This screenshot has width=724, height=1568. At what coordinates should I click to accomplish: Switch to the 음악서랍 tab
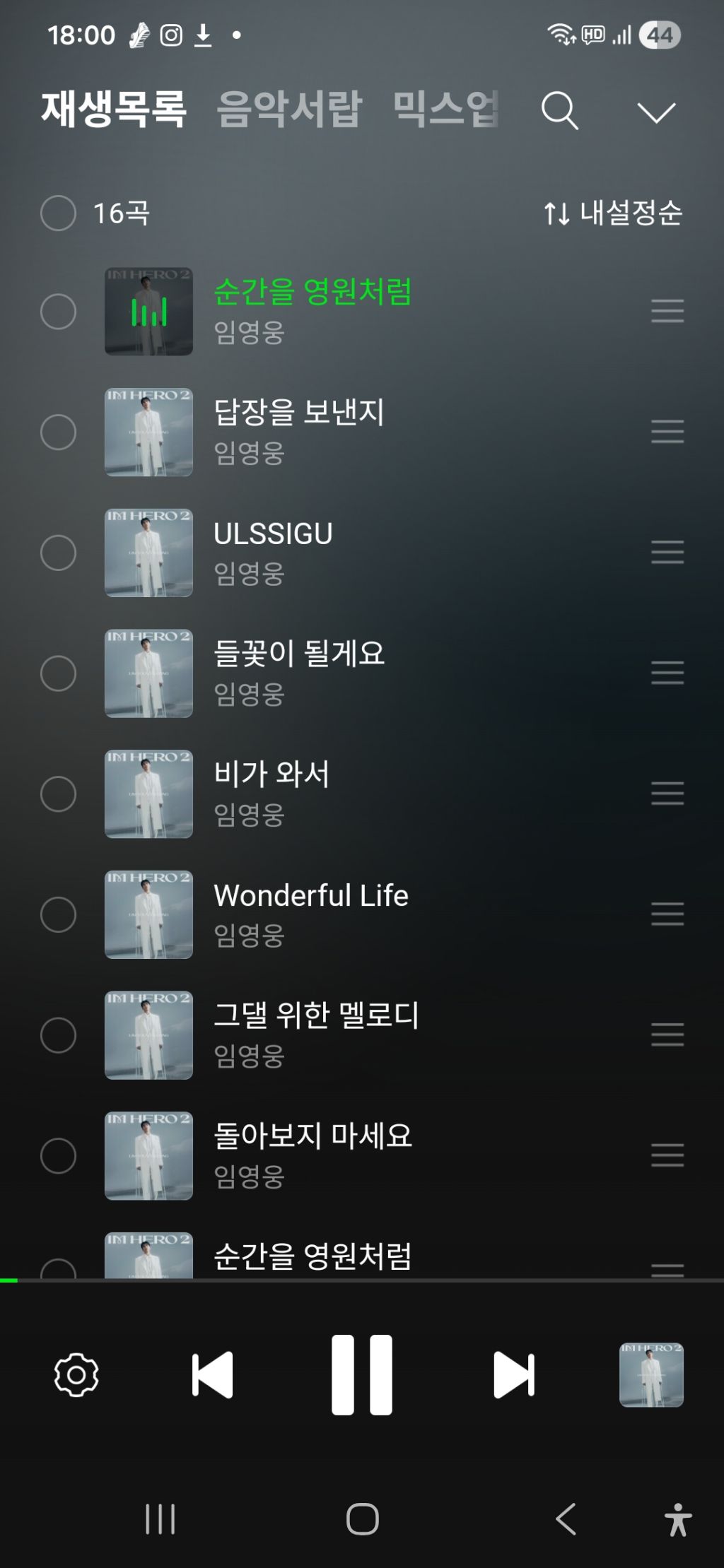point(289,110)
